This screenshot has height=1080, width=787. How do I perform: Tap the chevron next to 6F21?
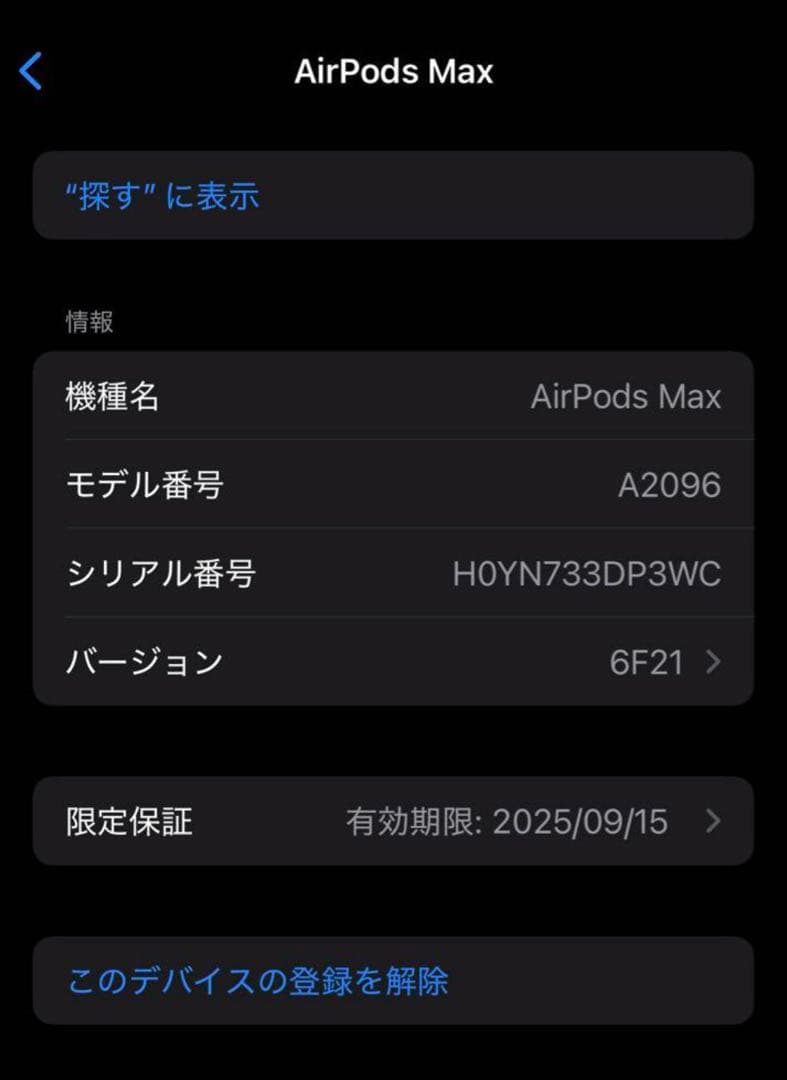[713, 661]
